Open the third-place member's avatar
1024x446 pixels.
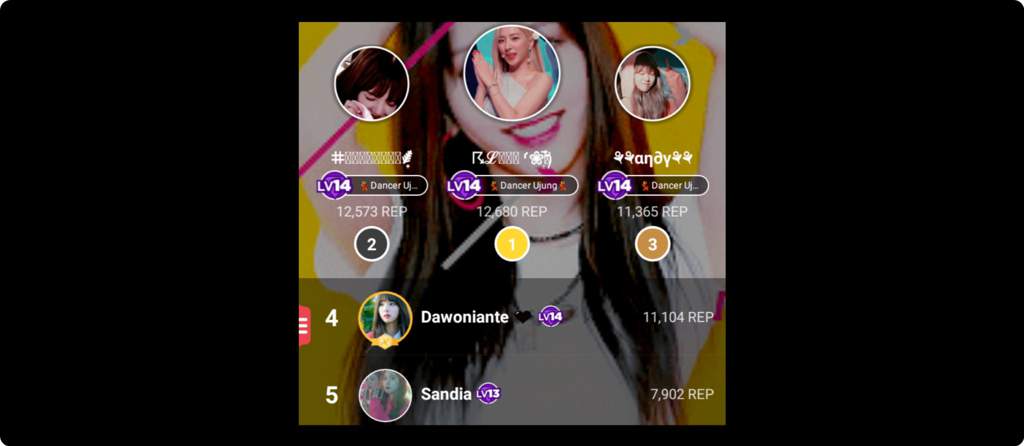click(x=652, y=84)
